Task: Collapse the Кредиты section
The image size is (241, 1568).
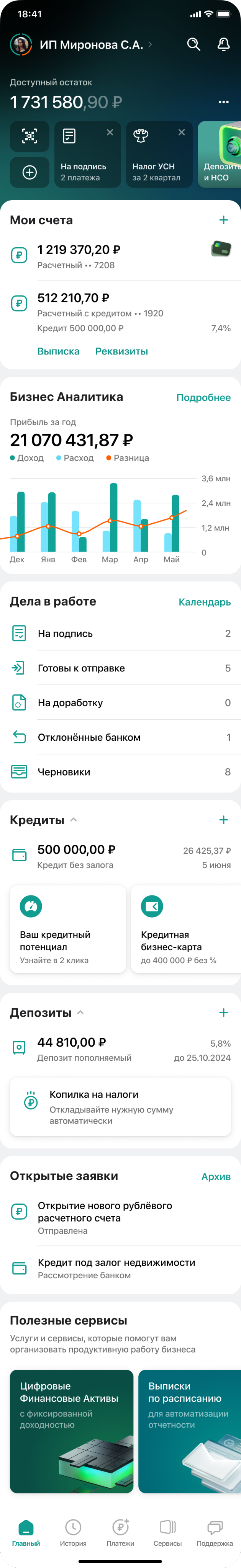Action: pos(74,820)
